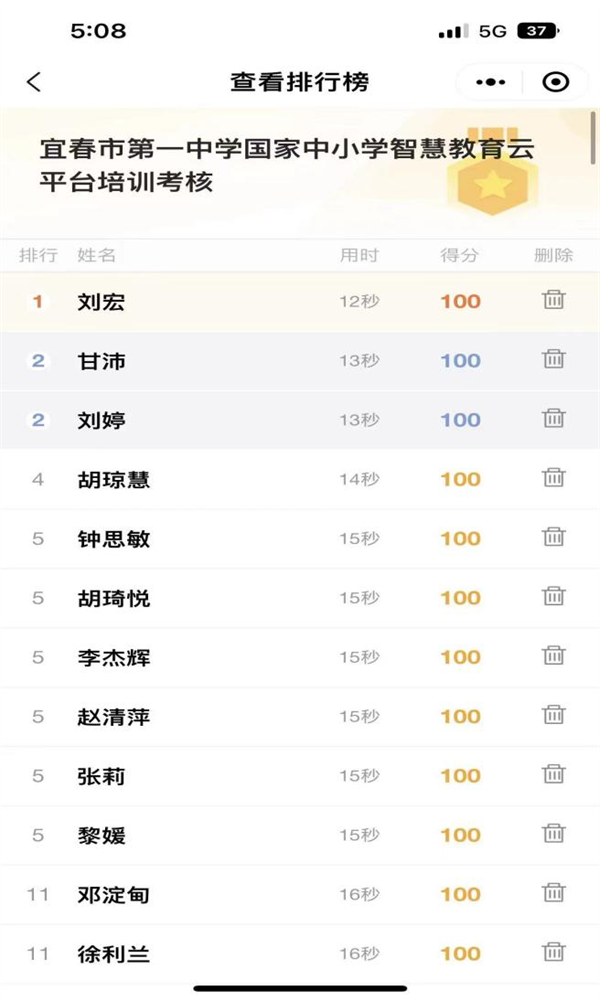Delete the record for 刘婷
The height and width of the screenshot is (1001, 600).
(553, 418)
